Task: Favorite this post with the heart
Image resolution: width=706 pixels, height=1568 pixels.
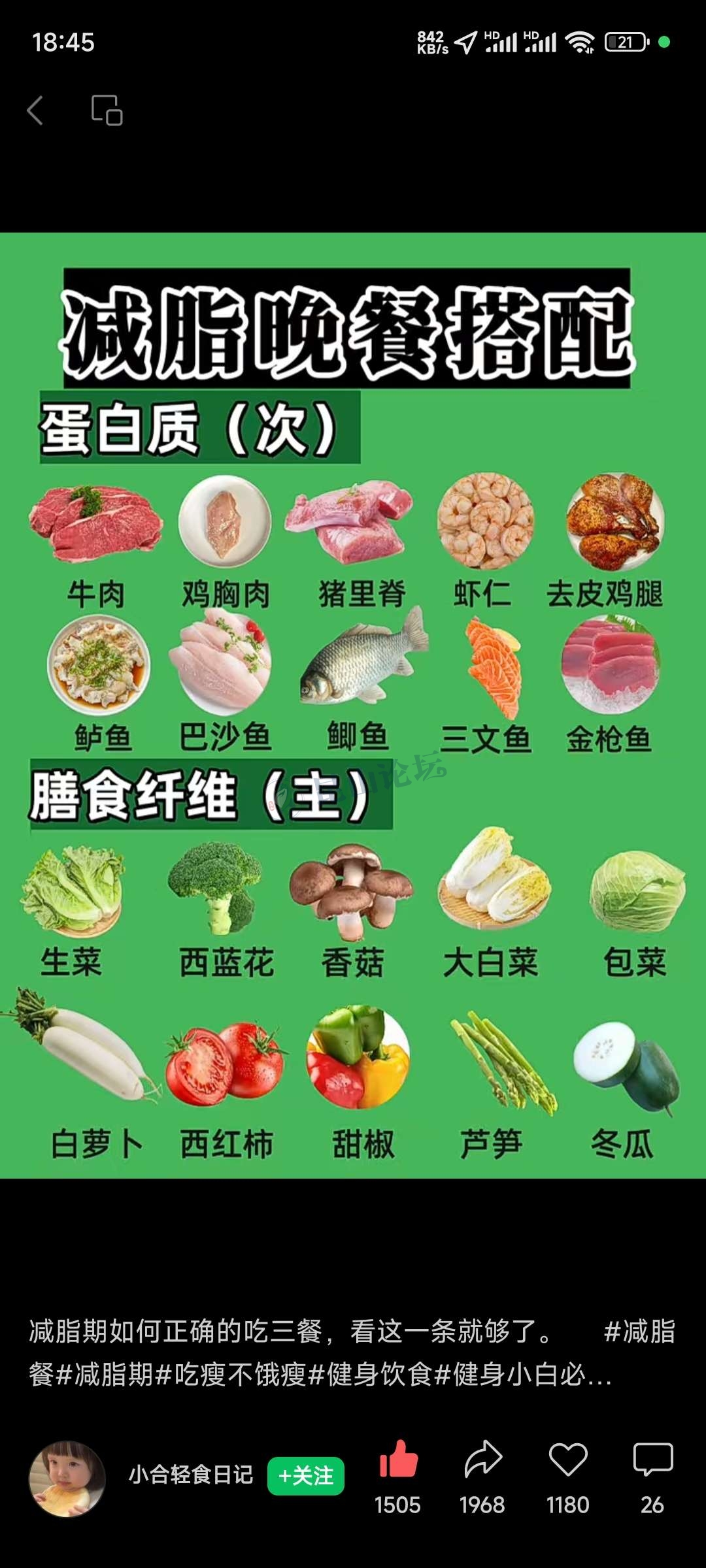Action: click(567, 1460)
